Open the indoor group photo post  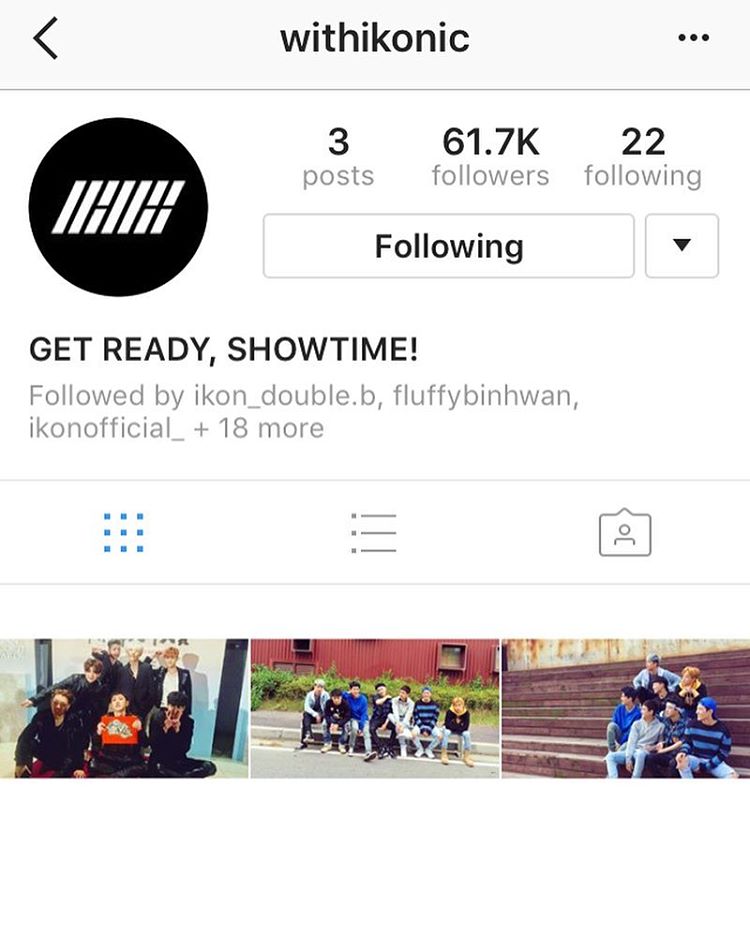point(124,708)
